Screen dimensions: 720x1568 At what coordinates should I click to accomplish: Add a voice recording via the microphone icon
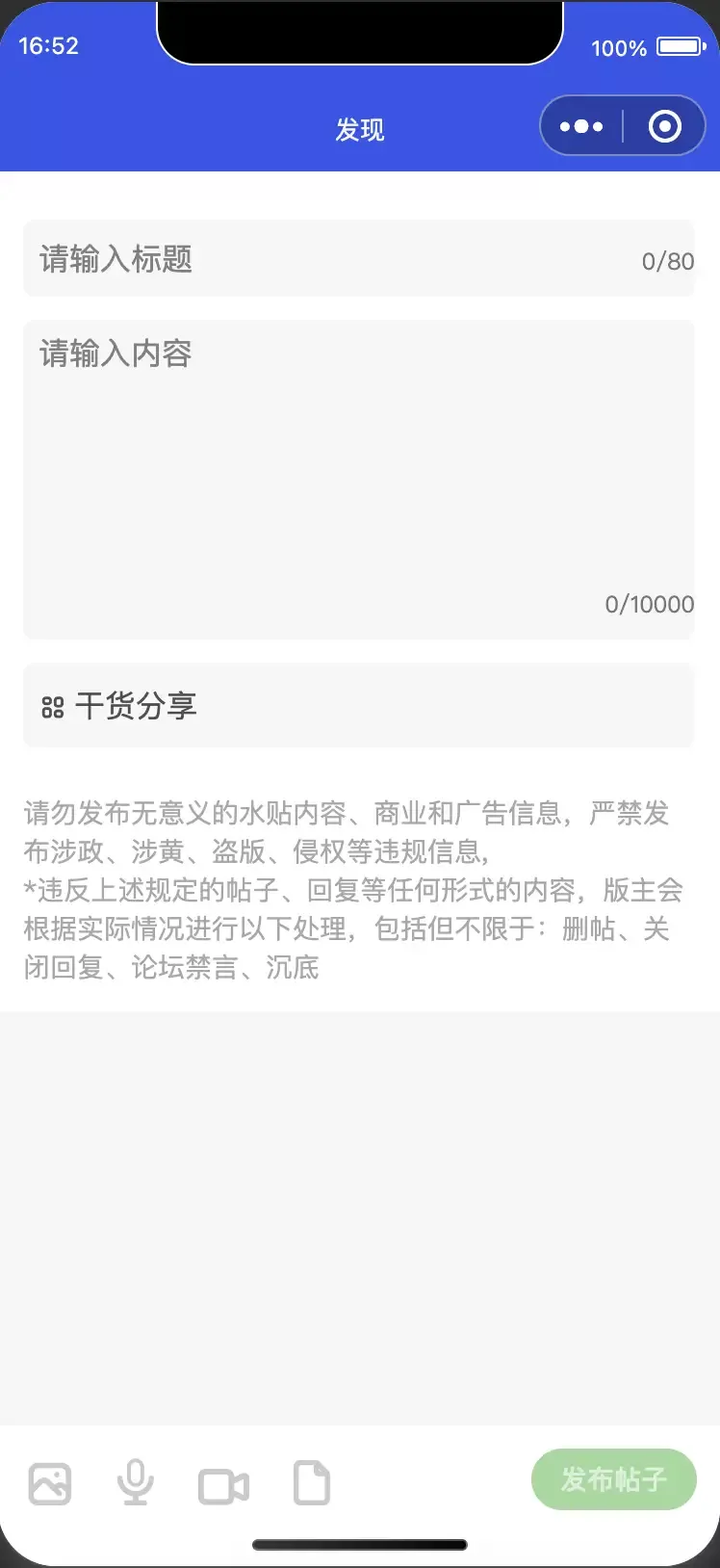[136, 1482]
